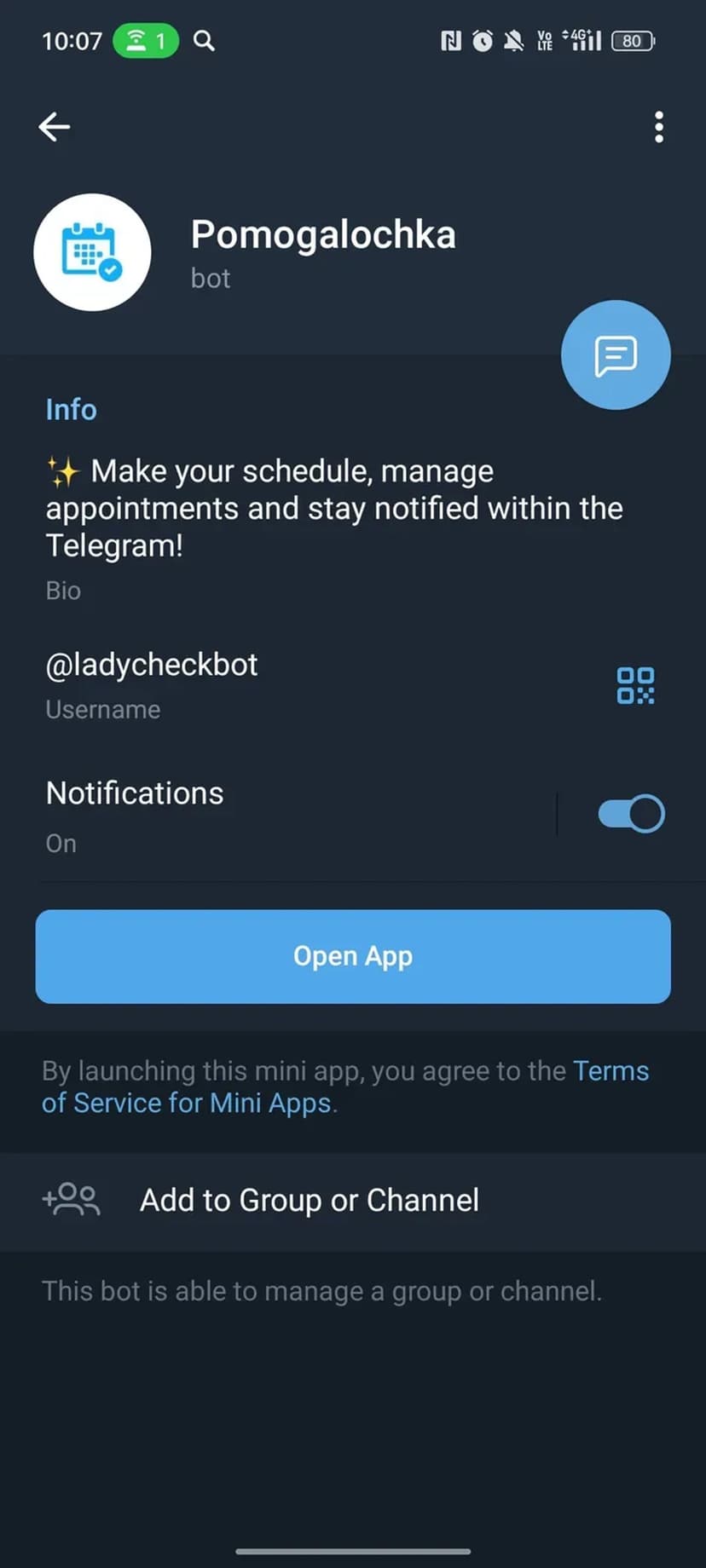Go back using the arrow icon
706x1568 pixels.
click(x=55, y=127)
